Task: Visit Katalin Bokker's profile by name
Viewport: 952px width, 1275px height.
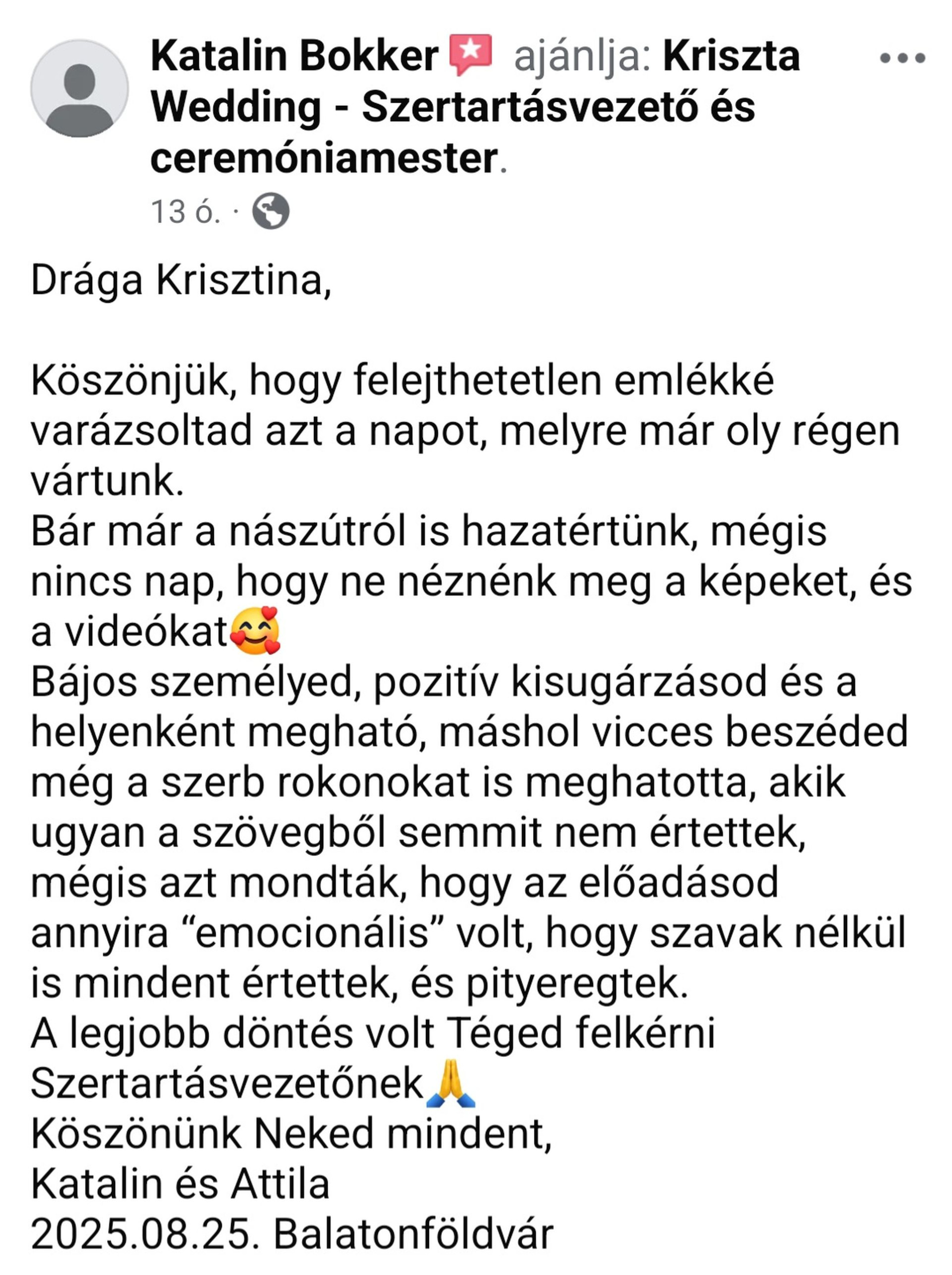Action: pos(294,56)
